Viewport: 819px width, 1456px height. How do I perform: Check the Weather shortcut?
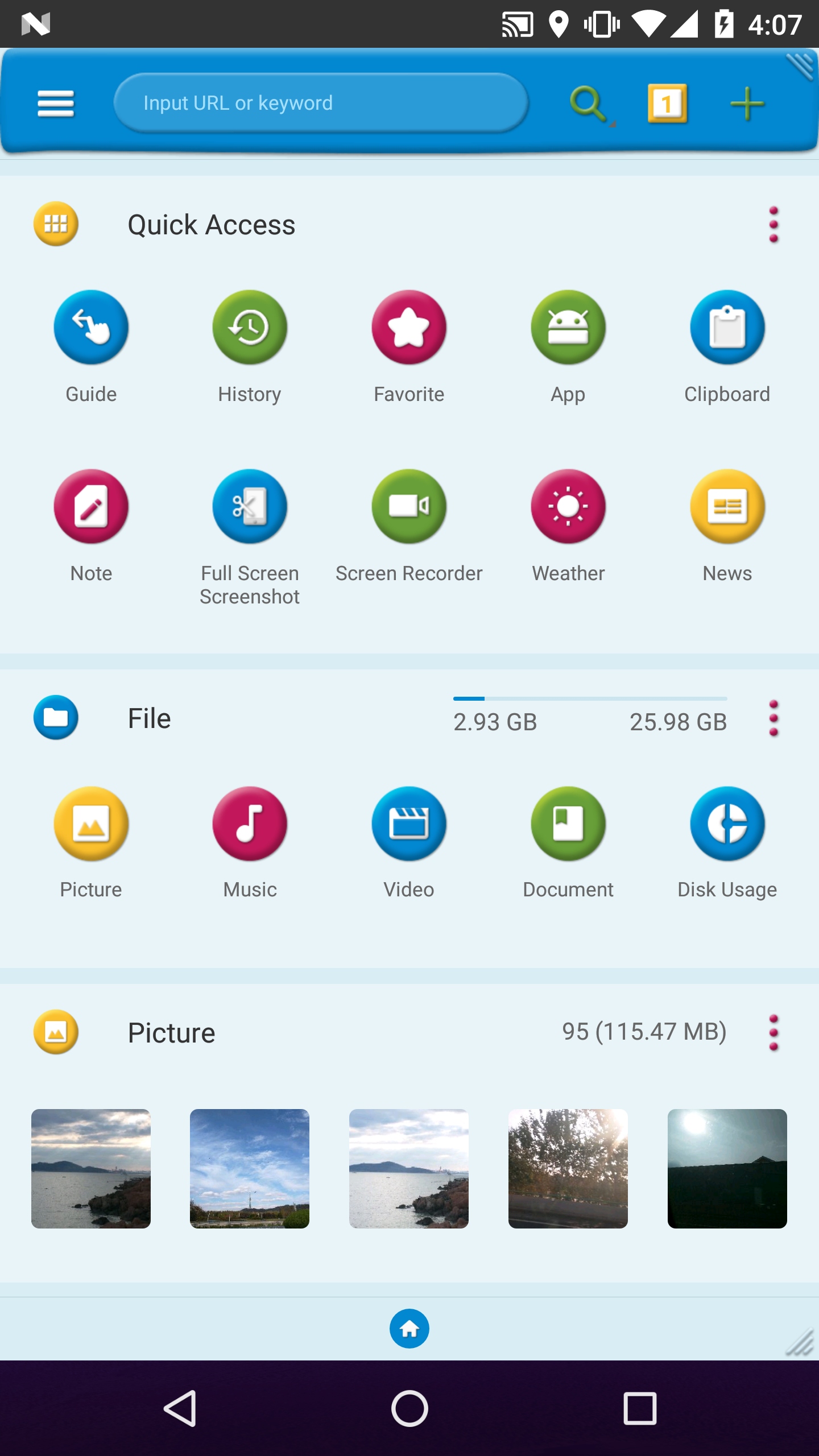568,507
